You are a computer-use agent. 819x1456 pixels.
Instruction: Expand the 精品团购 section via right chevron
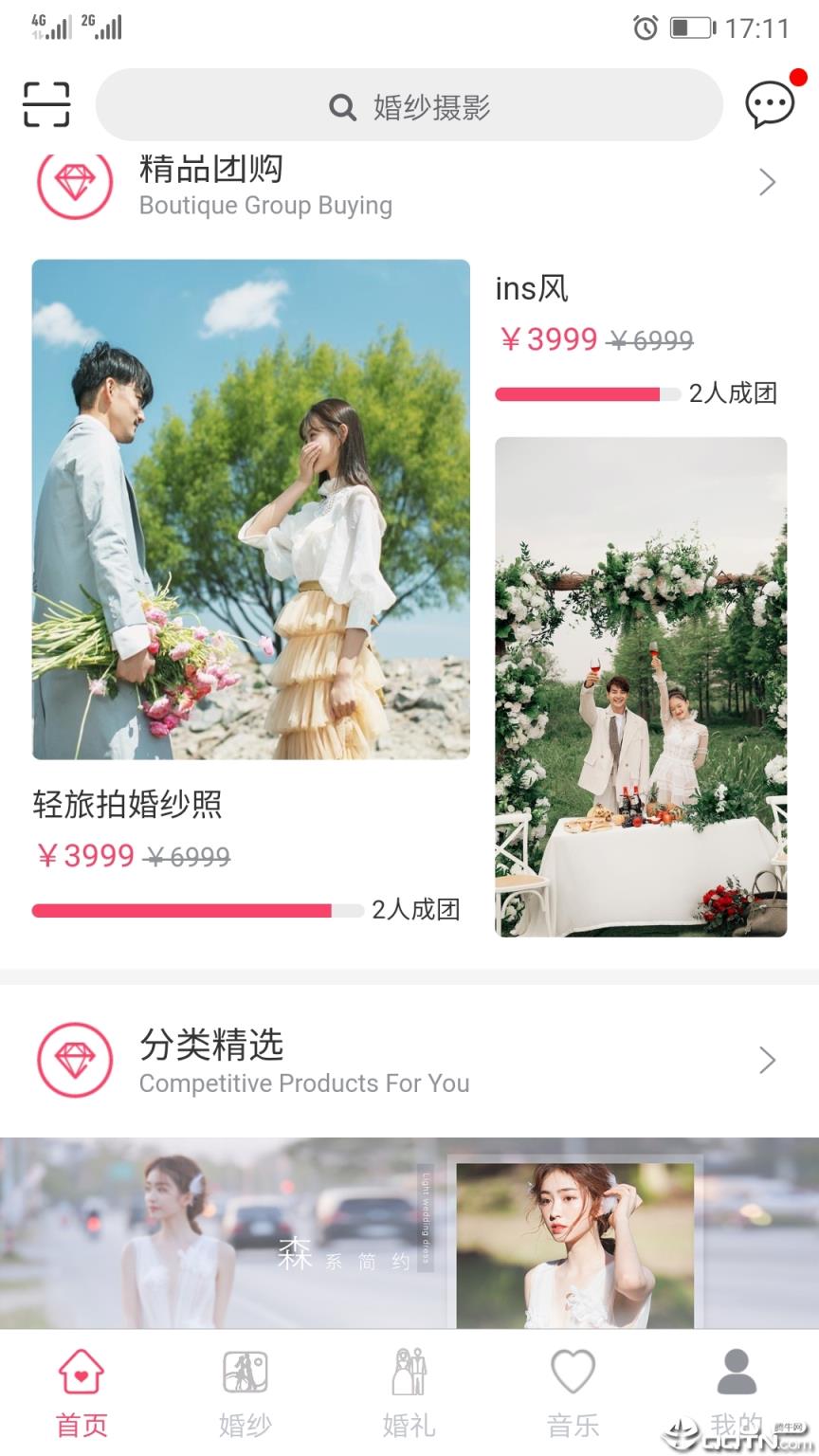click(x=768, y=182)
